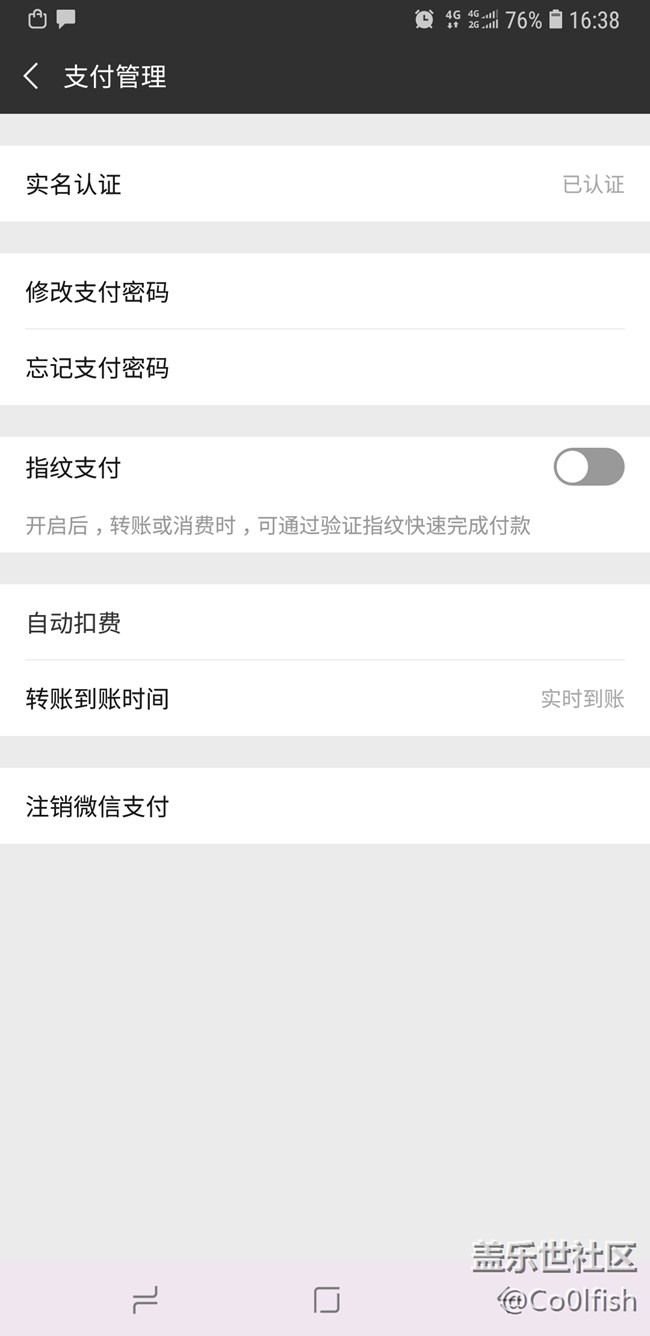Open 修改支付密码 option
The height and width of the screenshot is (1336, 650).
[x=324, y=292]
